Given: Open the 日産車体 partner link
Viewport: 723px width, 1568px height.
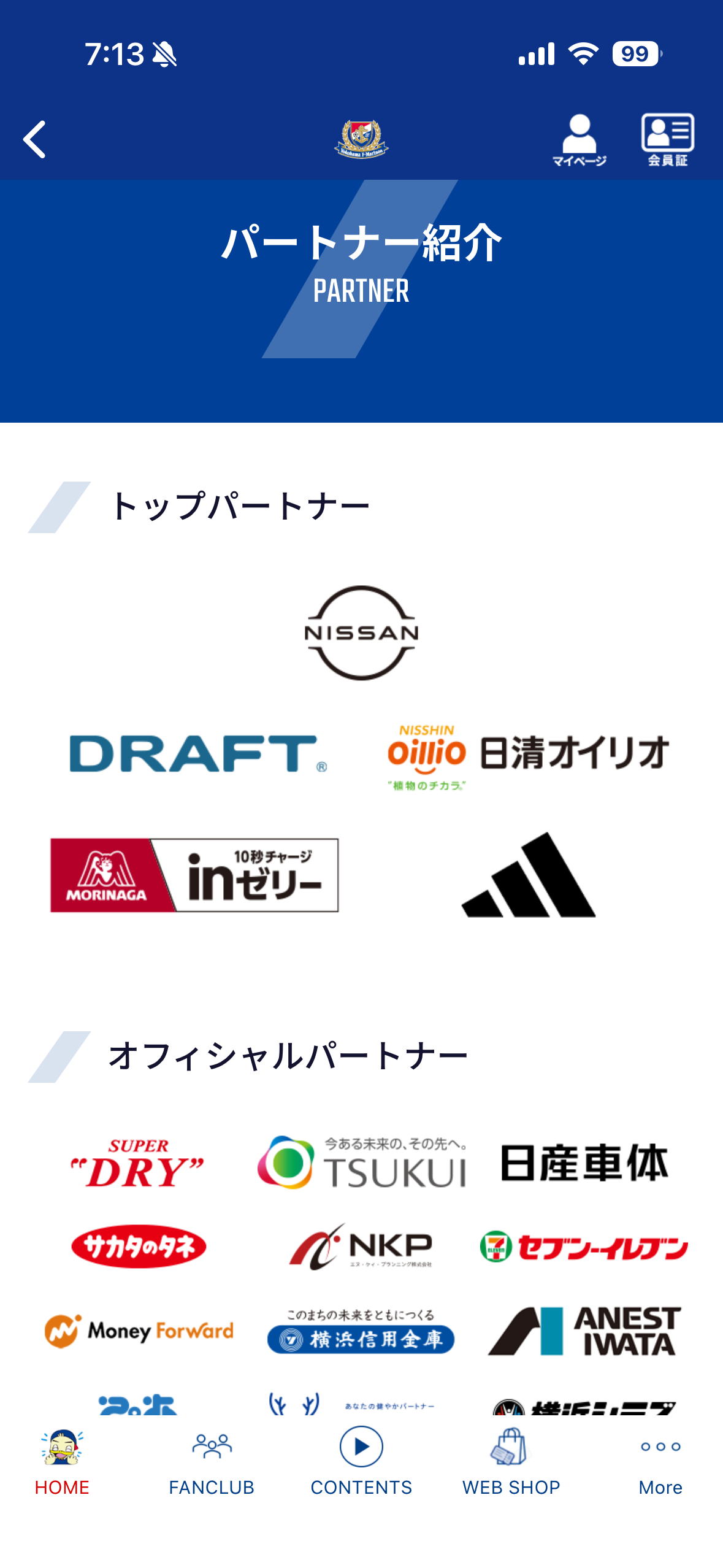Looking at the screenshot, I should [x=584, y=1162].
